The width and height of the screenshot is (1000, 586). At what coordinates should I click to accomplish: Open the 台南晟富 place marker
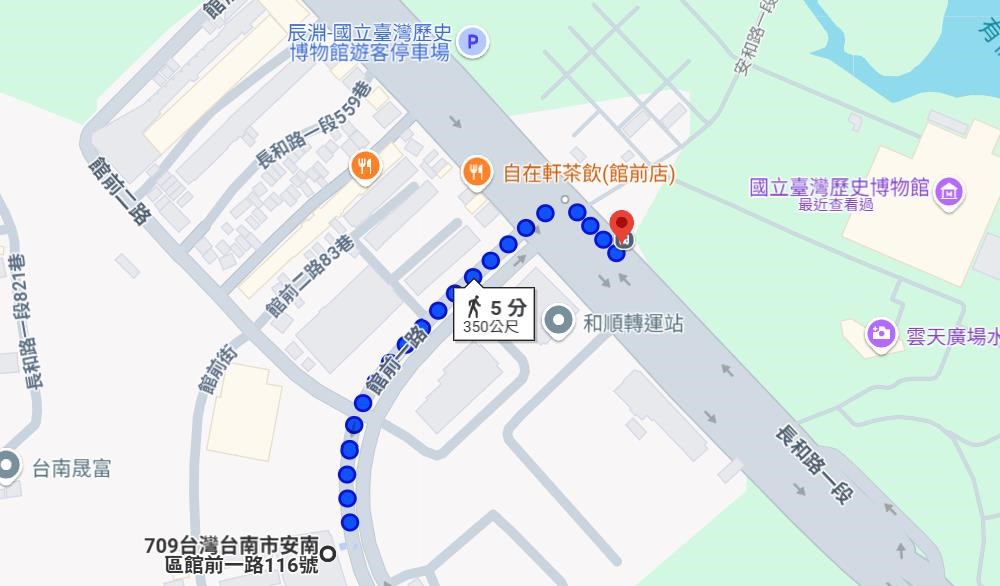(9, 466)
